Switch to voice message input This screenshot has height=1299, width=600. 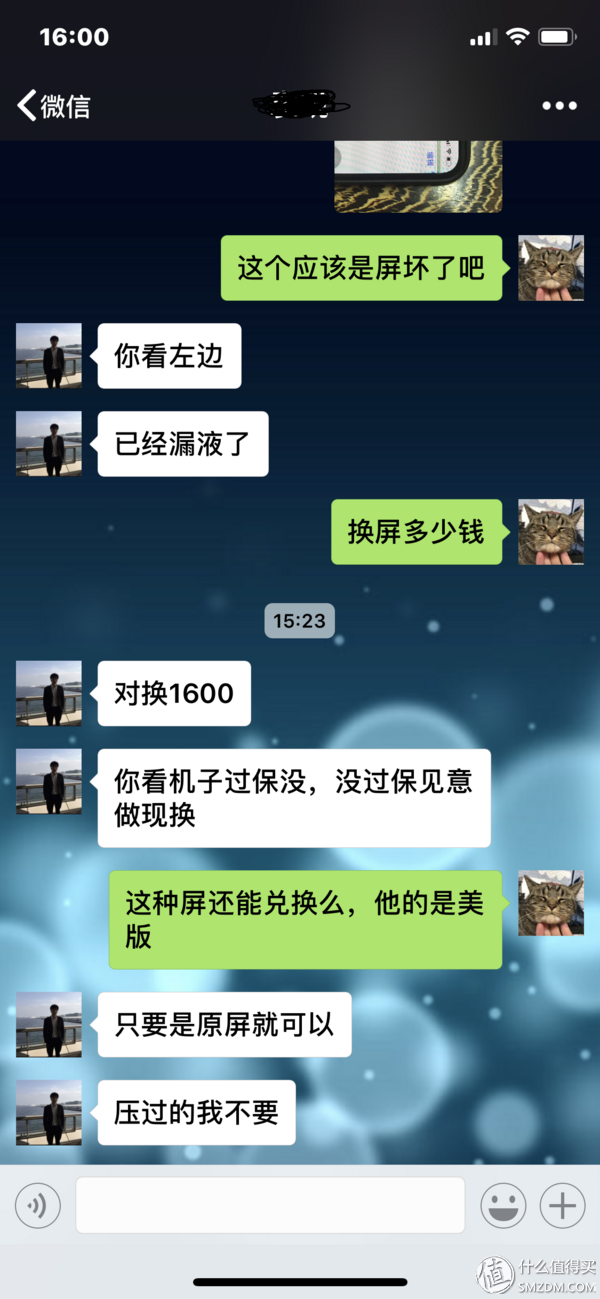click(38, 1206)
